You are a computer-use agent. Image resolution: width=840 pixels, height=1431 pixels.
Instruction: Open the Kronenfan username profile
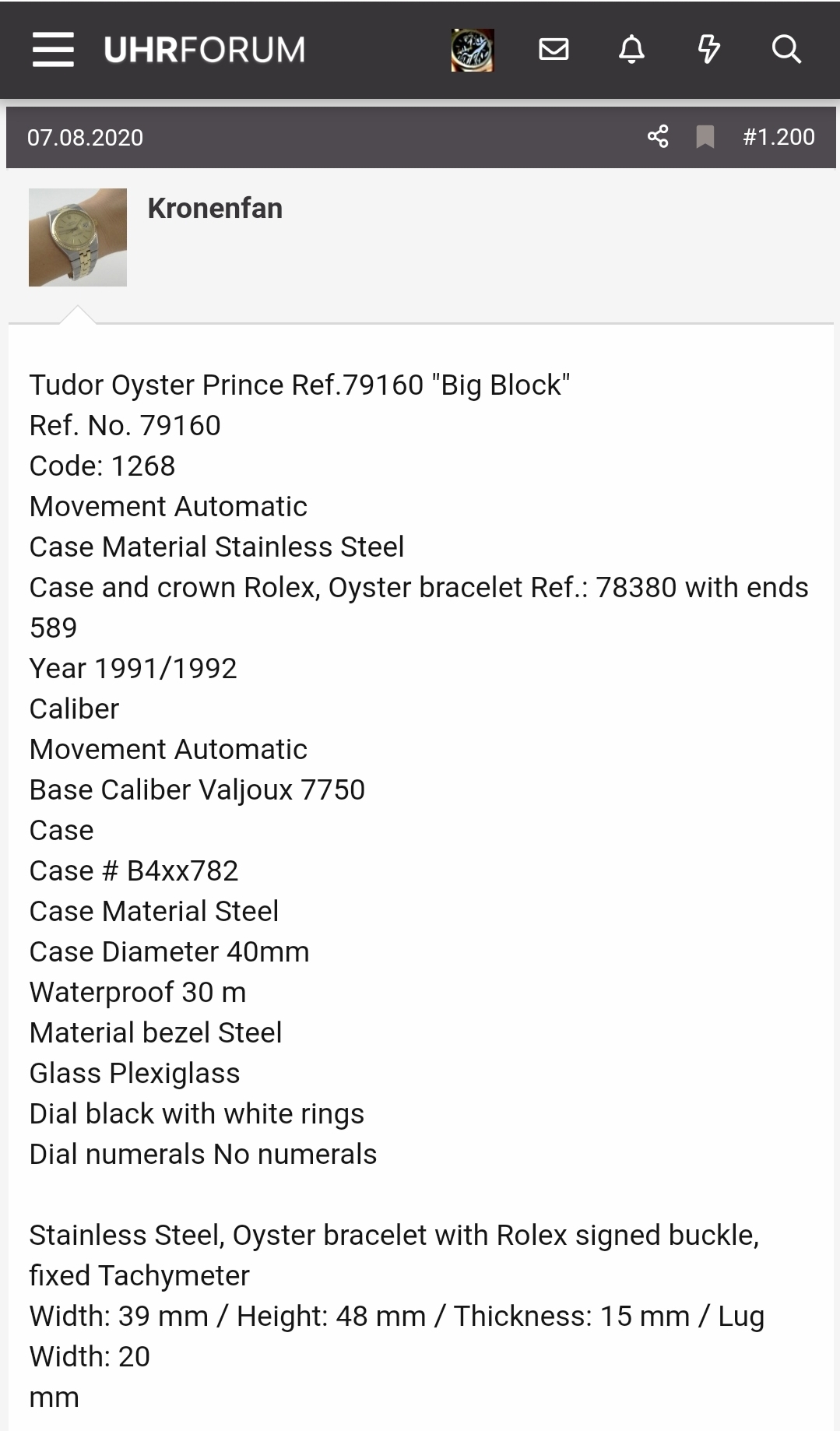tap(215, 209)
